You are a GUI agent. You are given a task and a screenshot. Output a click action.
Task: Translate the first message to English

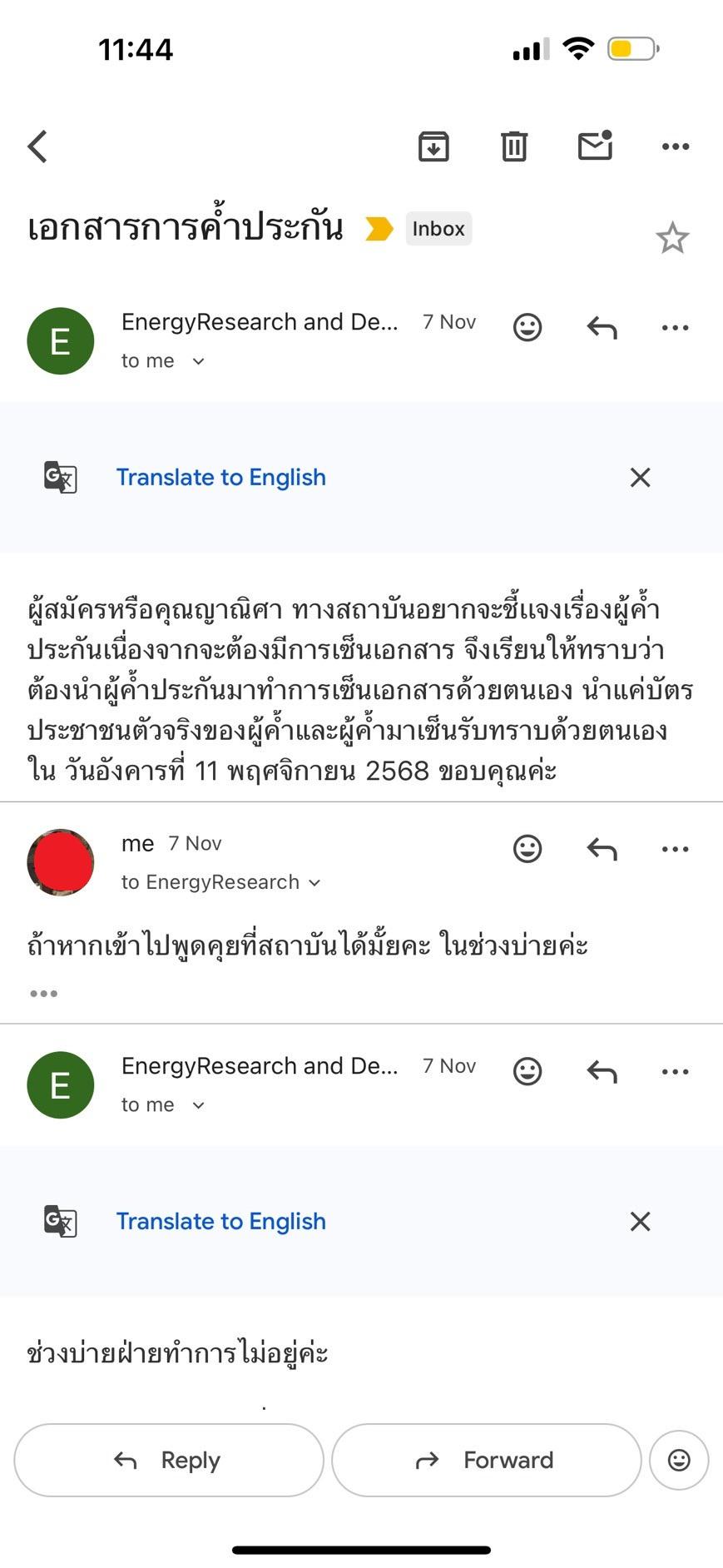pyautogui.click(x=220, y=478)
